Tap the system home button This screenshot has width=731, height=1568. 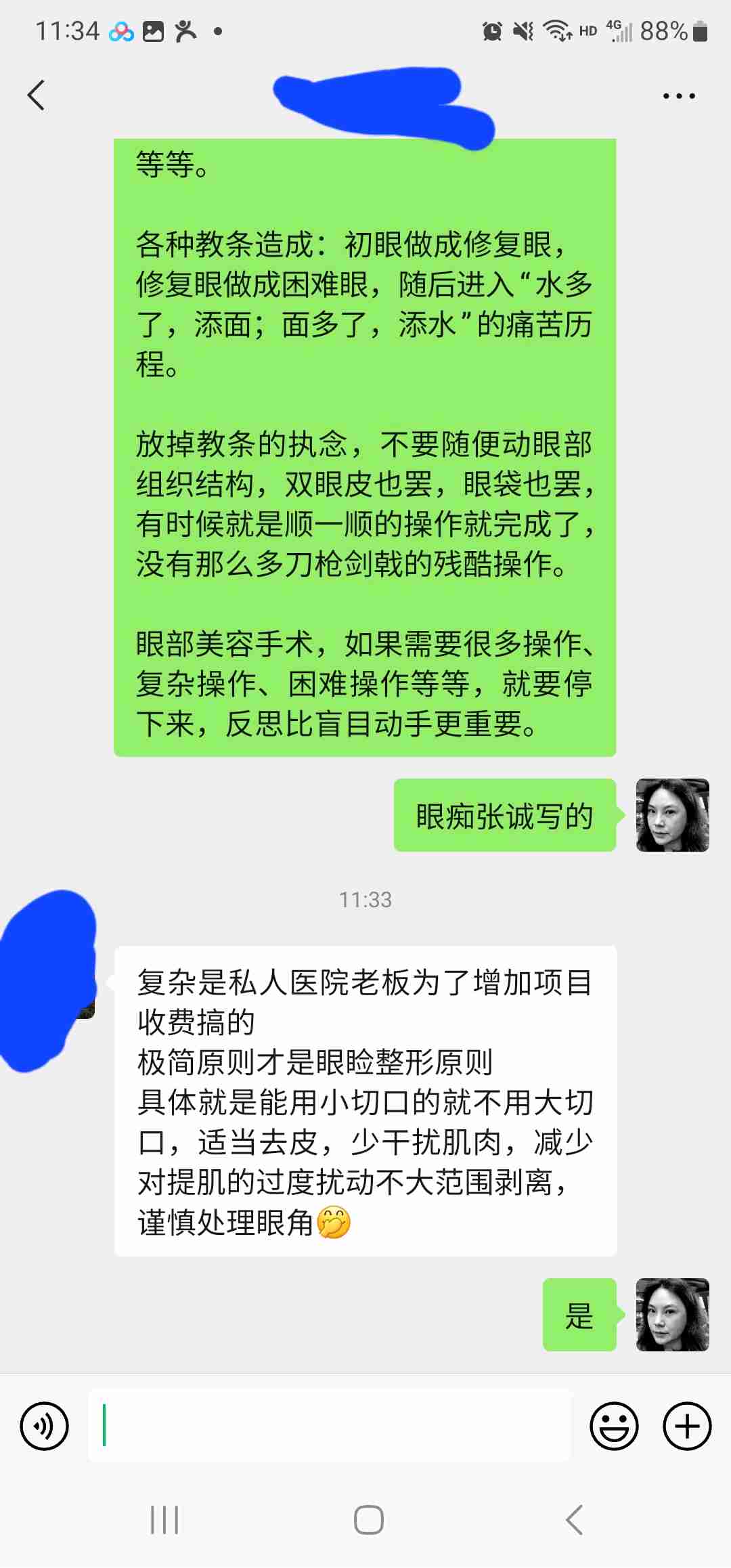point(368,1520)
